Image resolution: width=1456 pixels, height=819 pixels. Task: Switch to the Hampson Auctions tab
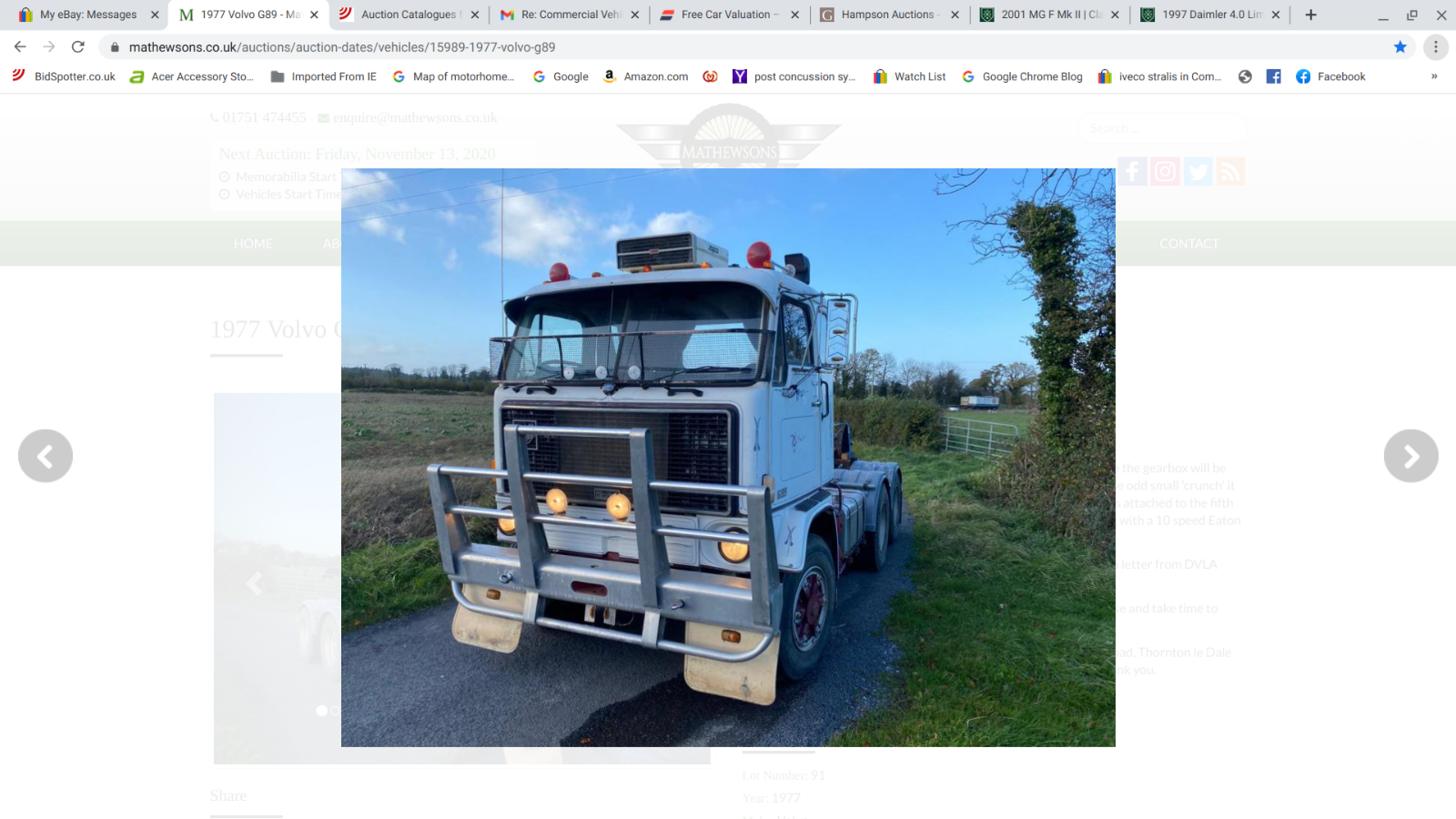(x=886, y=15)
